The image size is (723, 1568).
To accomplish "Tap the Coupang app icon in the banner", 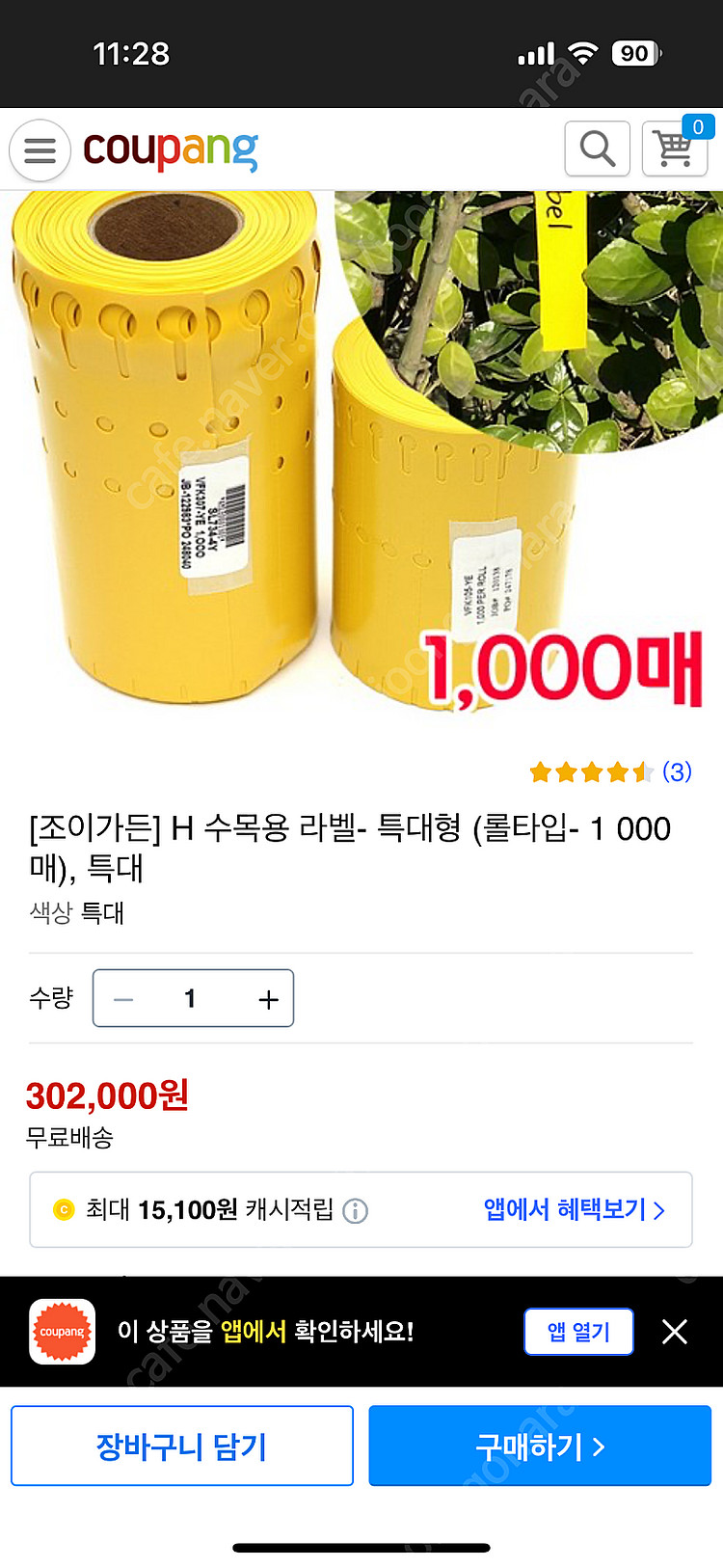I will (62, 1332).
